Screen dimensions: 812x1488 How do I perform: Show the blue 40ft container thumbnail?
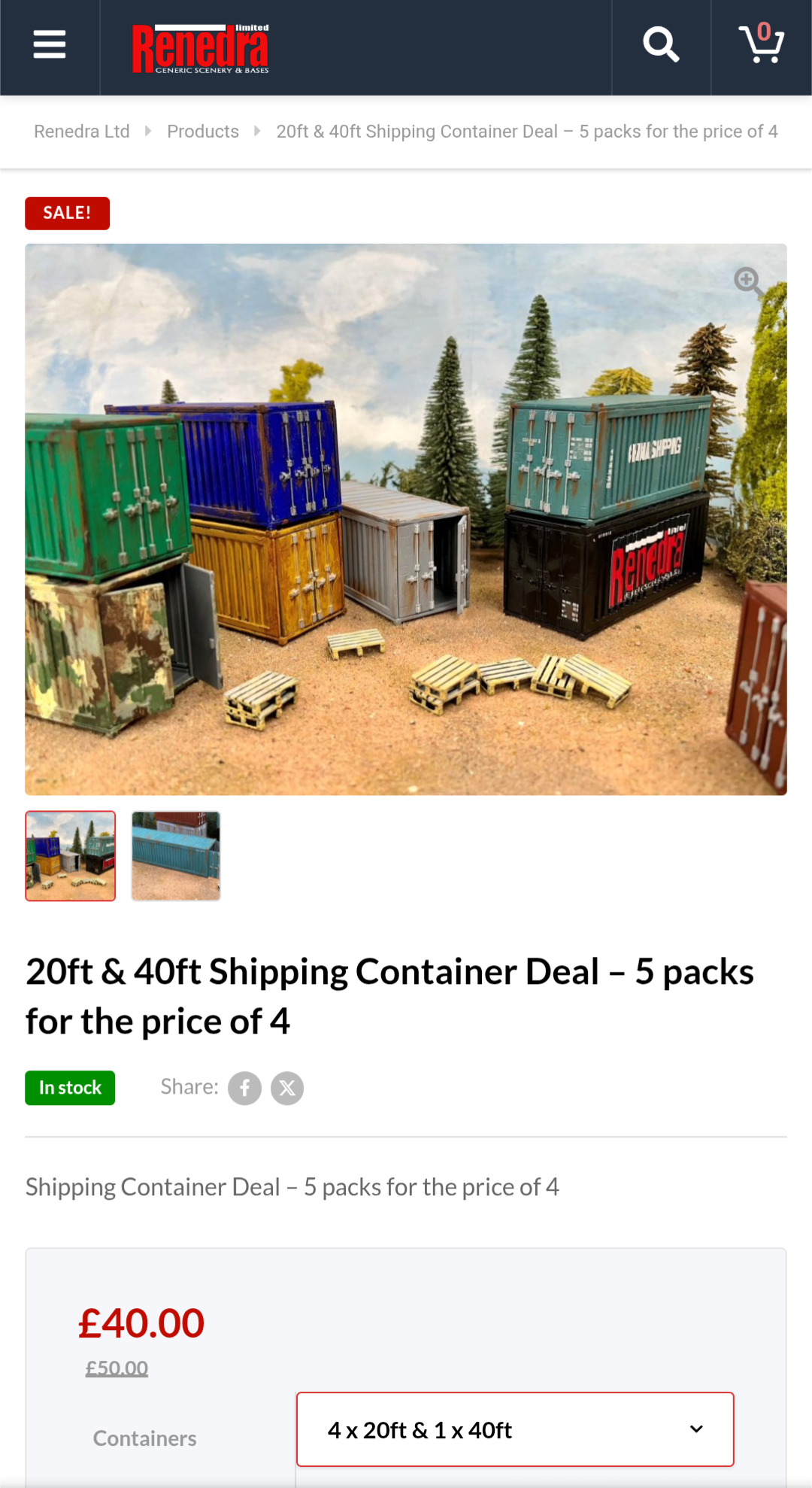tap(176, 856)
